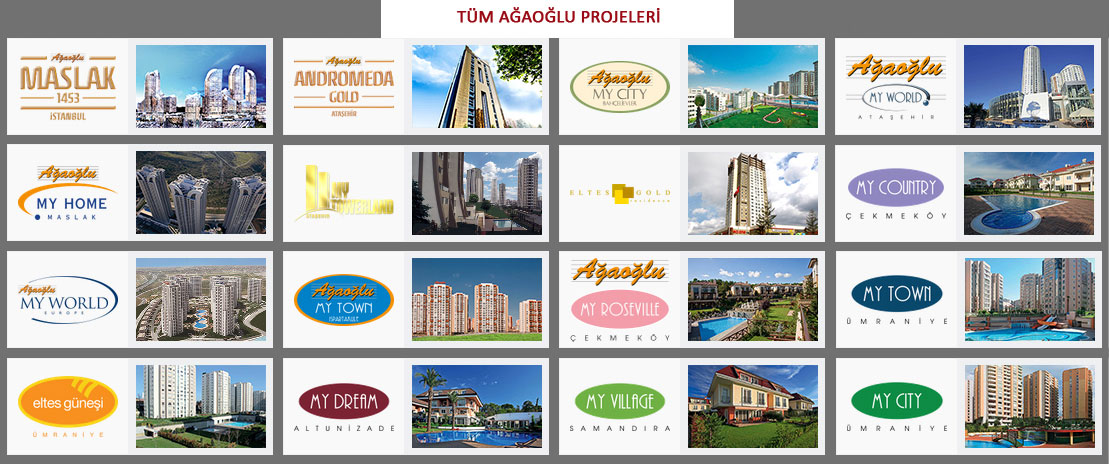The width and height of the screenshot is (1109, 464).
Task: Open the Eltes Güneşi Ümraniye project card
Action: (141, 405)
